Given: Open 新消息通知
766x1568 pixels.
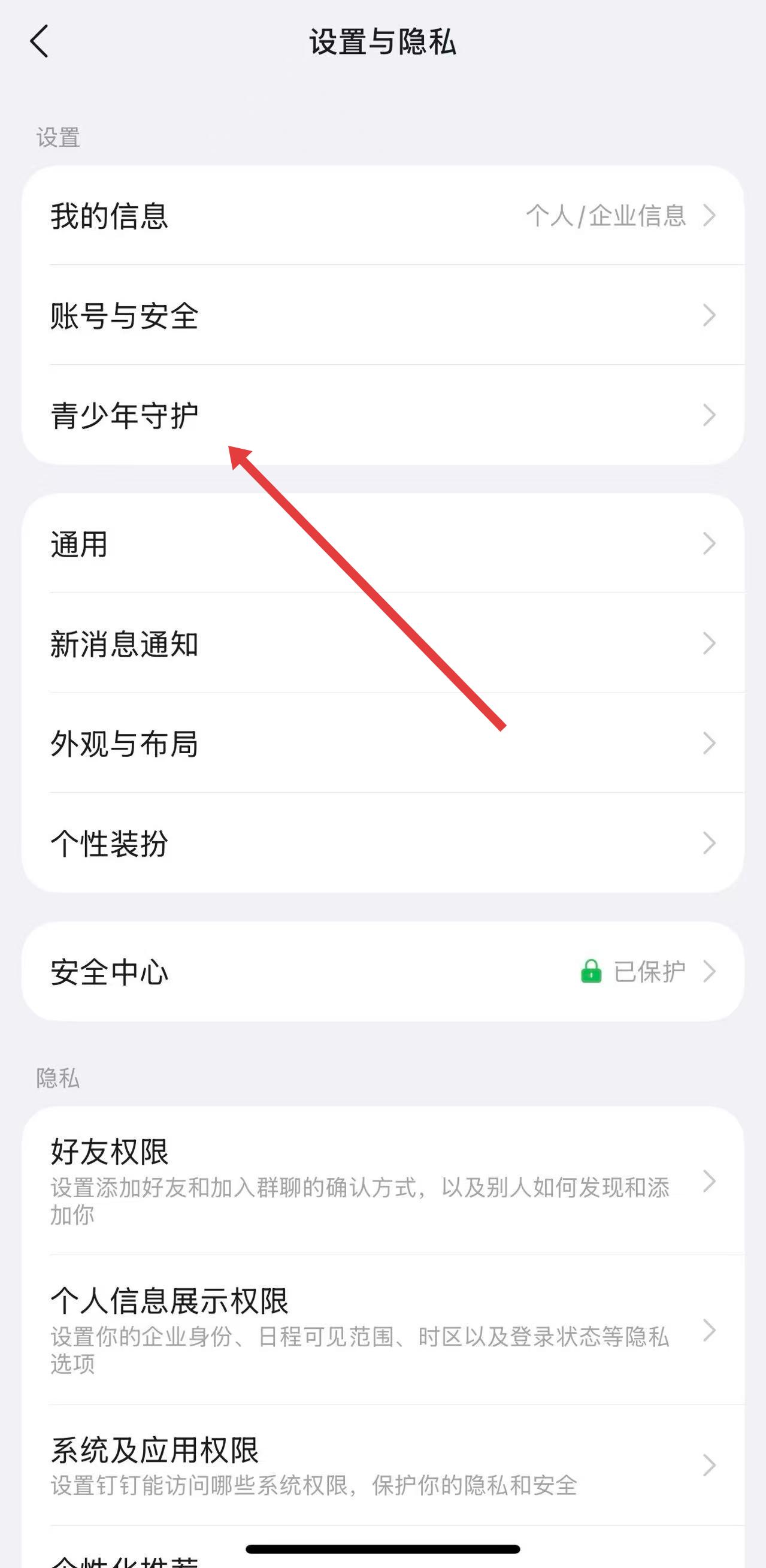Looking at the screenshot, I should tap(383, 643).
